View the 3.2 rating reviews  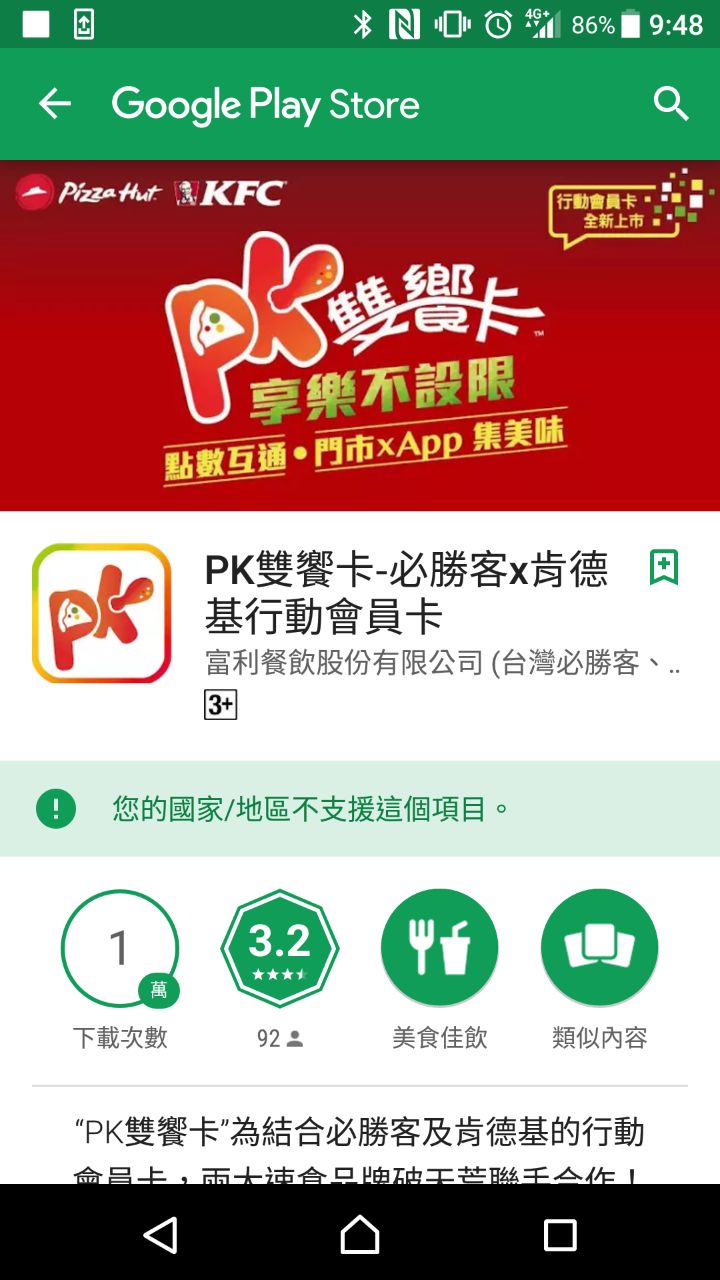pyautogui.click(x=280, y=948)
